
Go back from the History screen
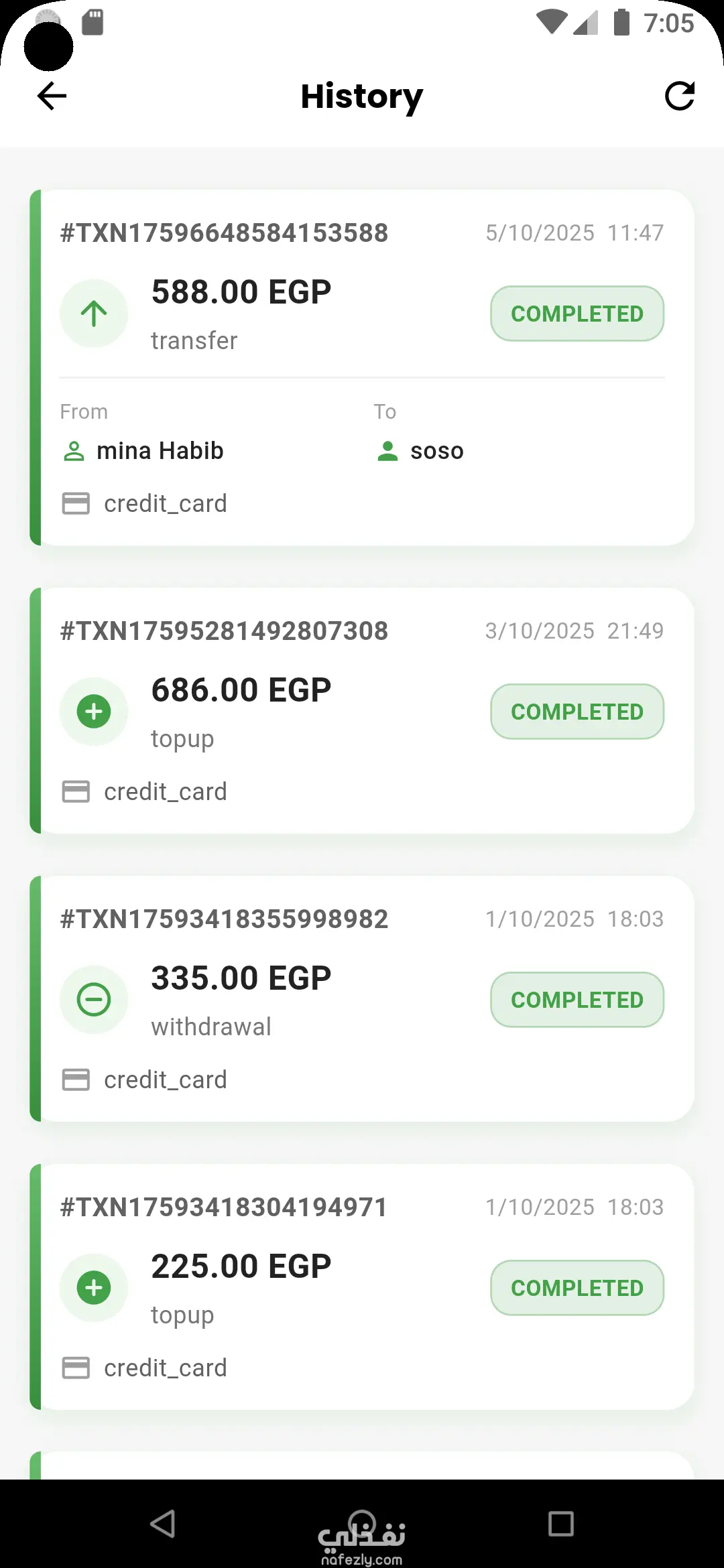(x=52, y=96)
